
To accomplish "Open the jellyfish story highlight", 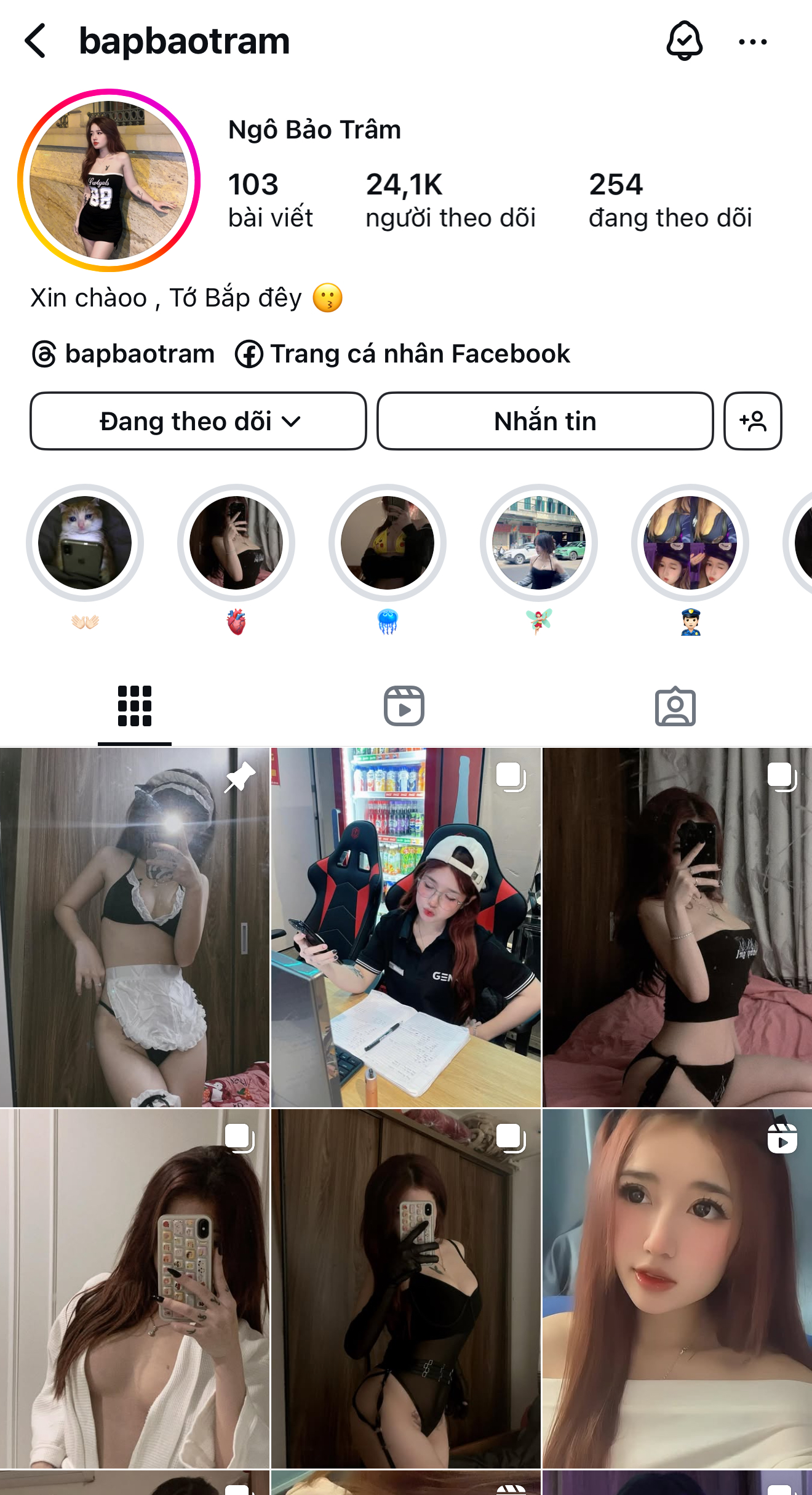I will point(388,543).
